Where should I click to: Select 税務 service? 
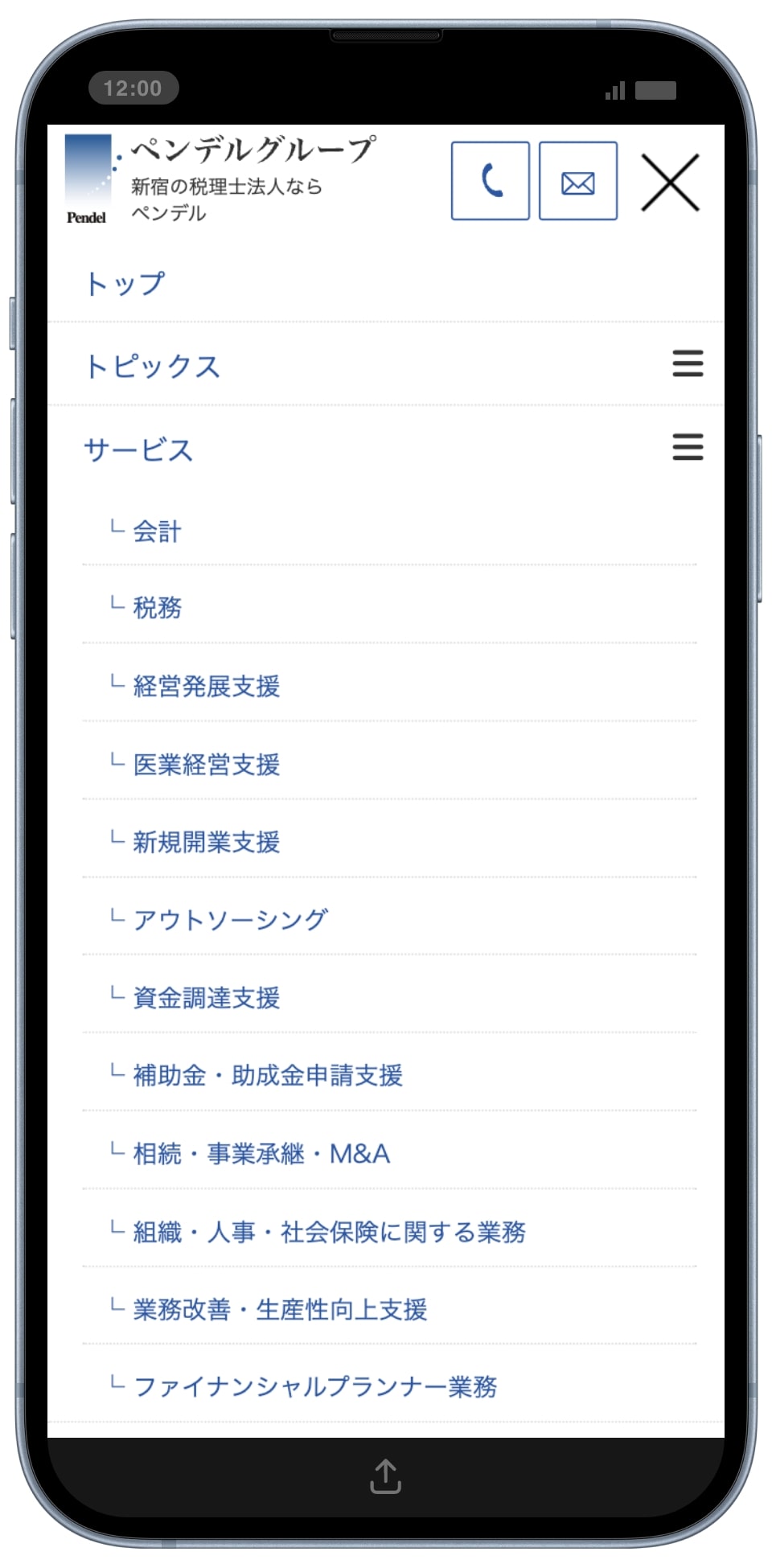coord(157,608)
